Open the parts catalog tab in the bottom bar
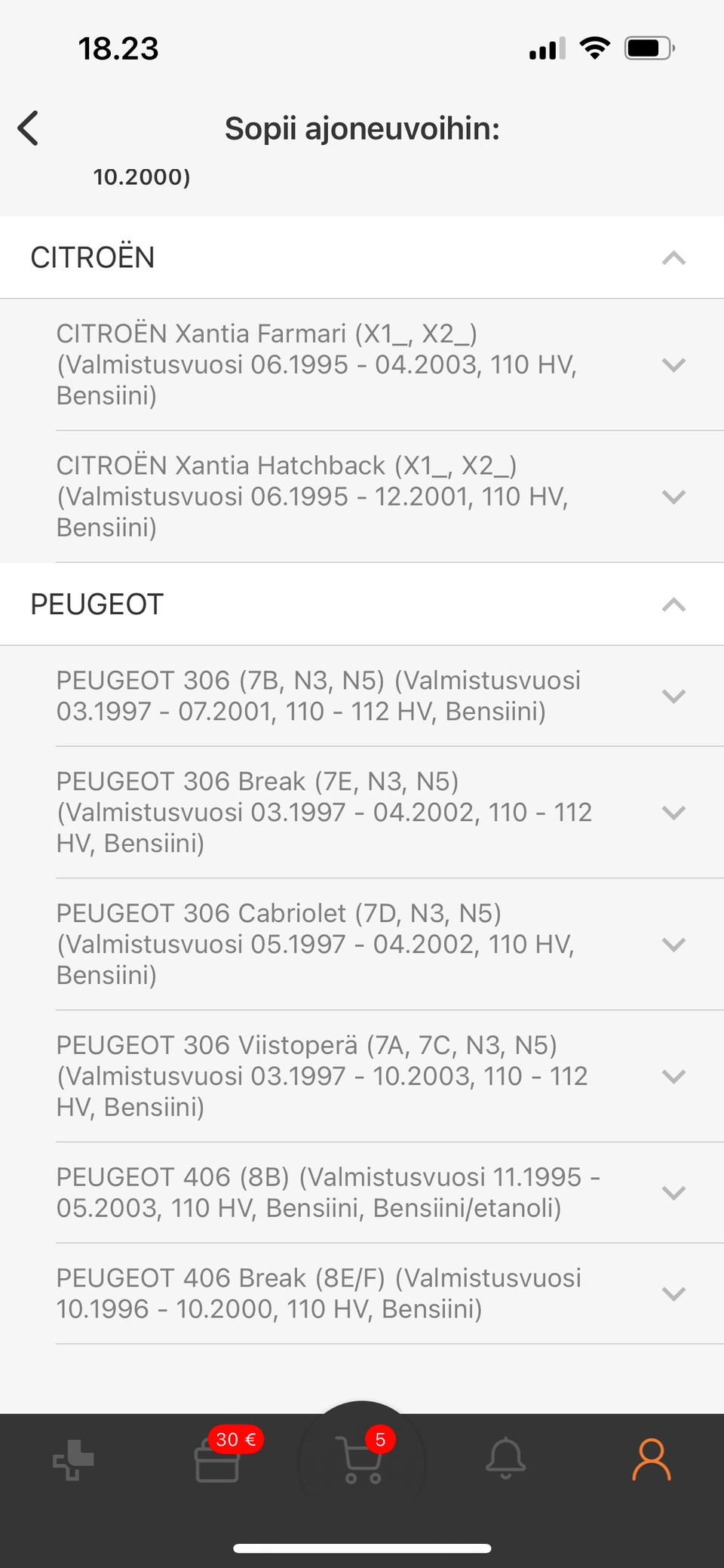This screenshot has width=724, height=1568. pos(73,1460)
